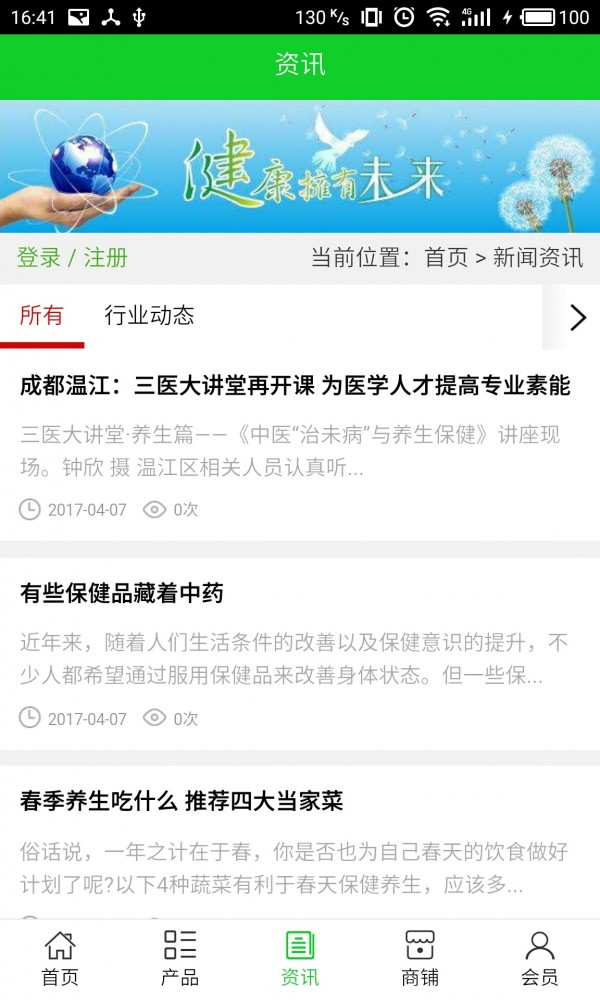600x1000 pixels.
Task: Open the 商铺 shops tab
Action: click(x=420, y=958)
